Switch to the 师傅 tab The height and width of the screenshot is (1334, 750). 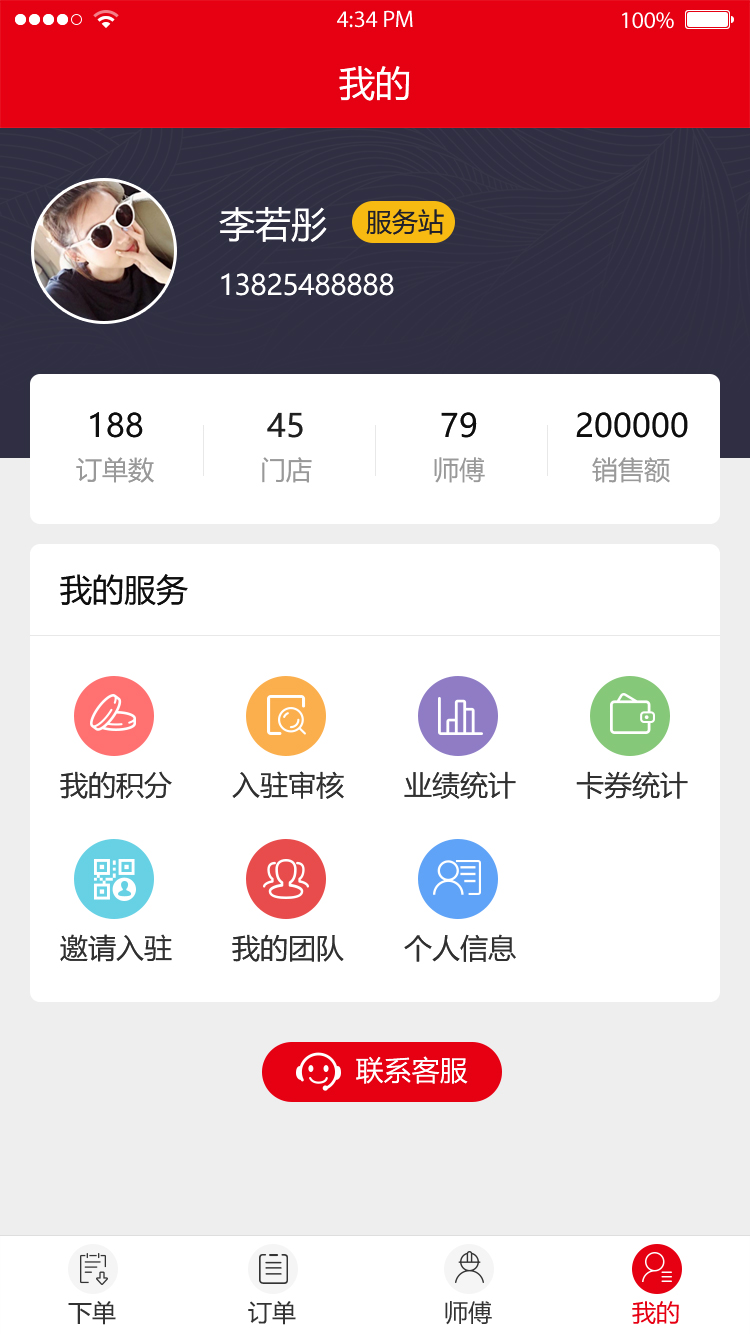[468, 1285]
